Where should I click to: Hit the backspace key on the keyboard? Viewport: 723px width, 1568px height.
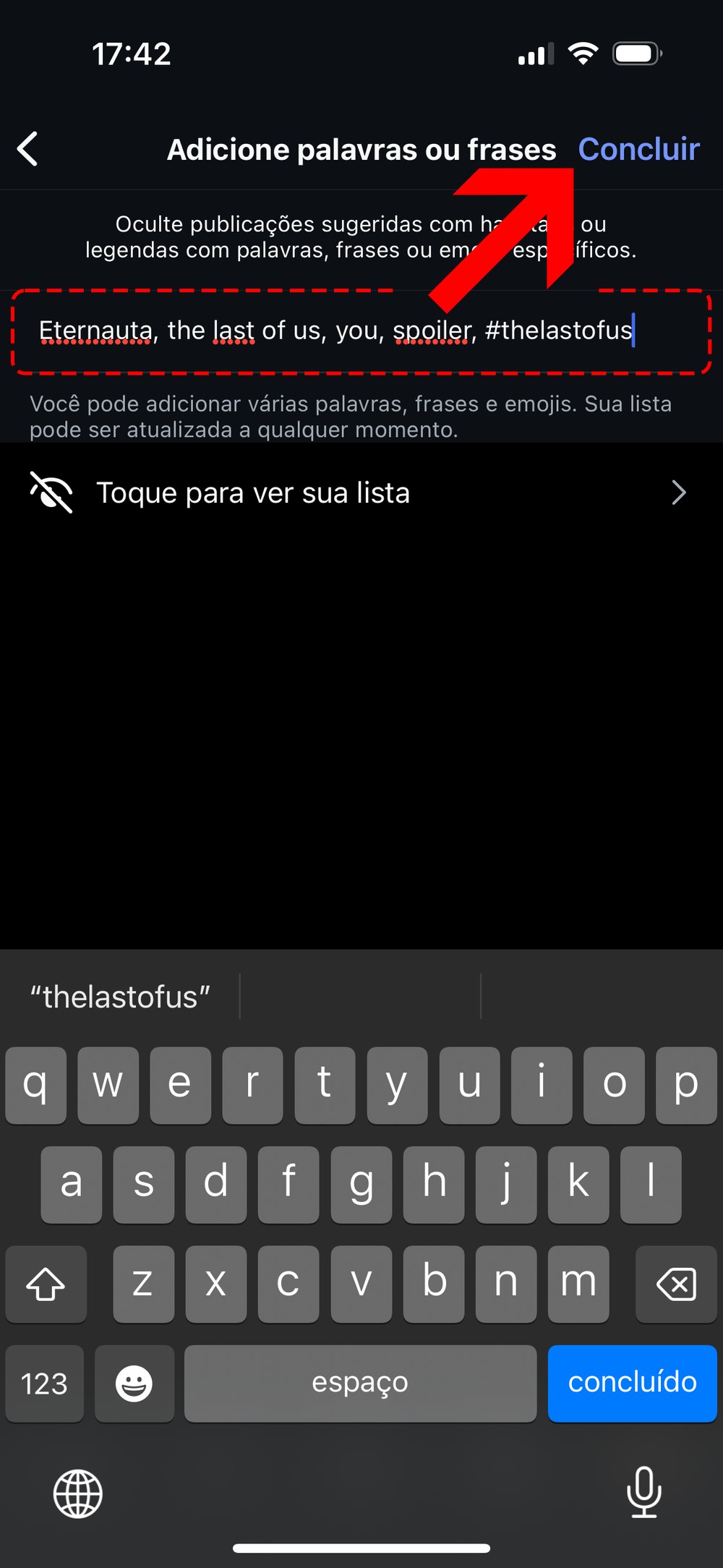pos(675,1284)
